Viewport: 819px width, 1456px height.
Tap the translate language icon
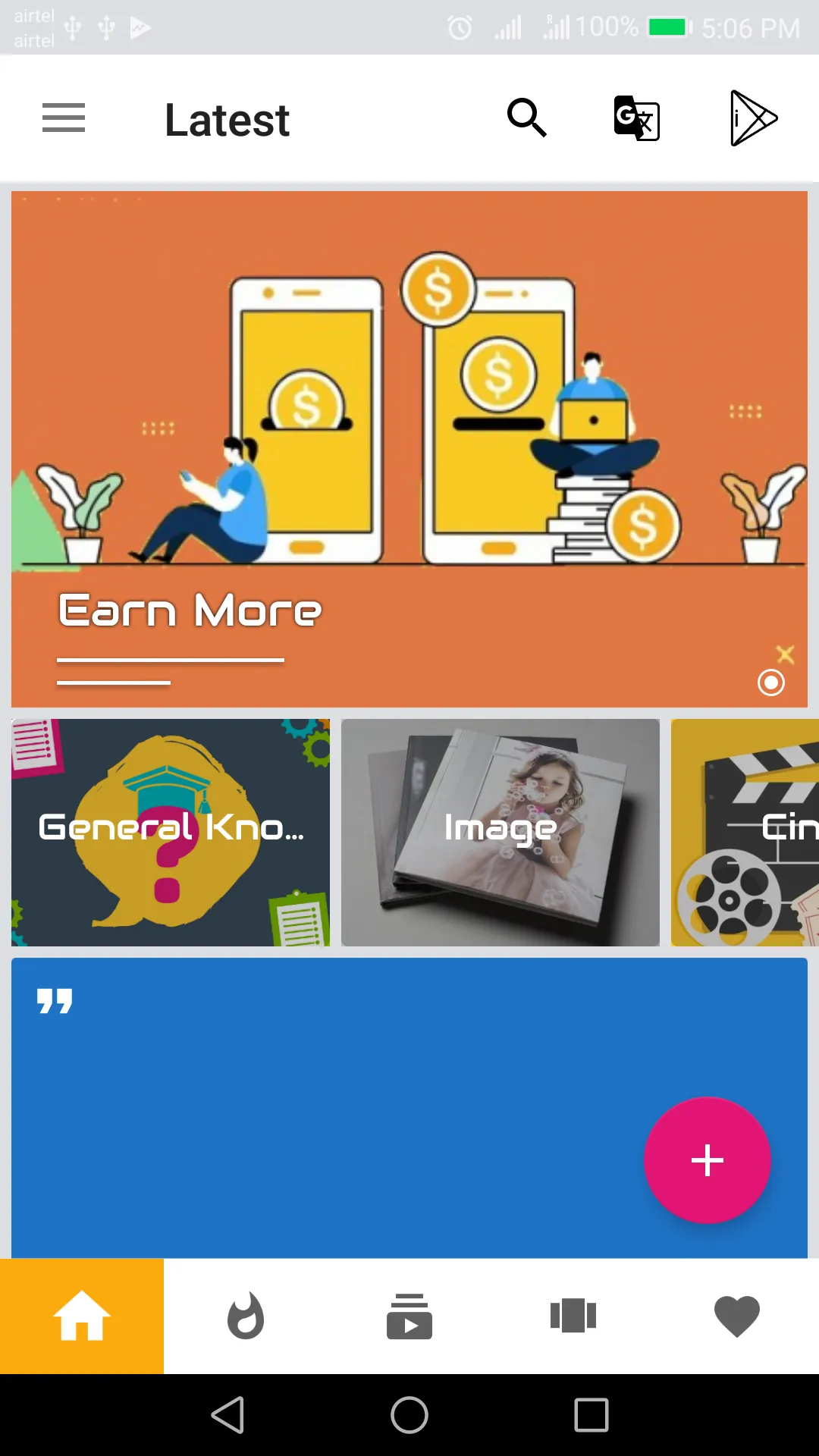pyautogui.click(x=636, y=118)
